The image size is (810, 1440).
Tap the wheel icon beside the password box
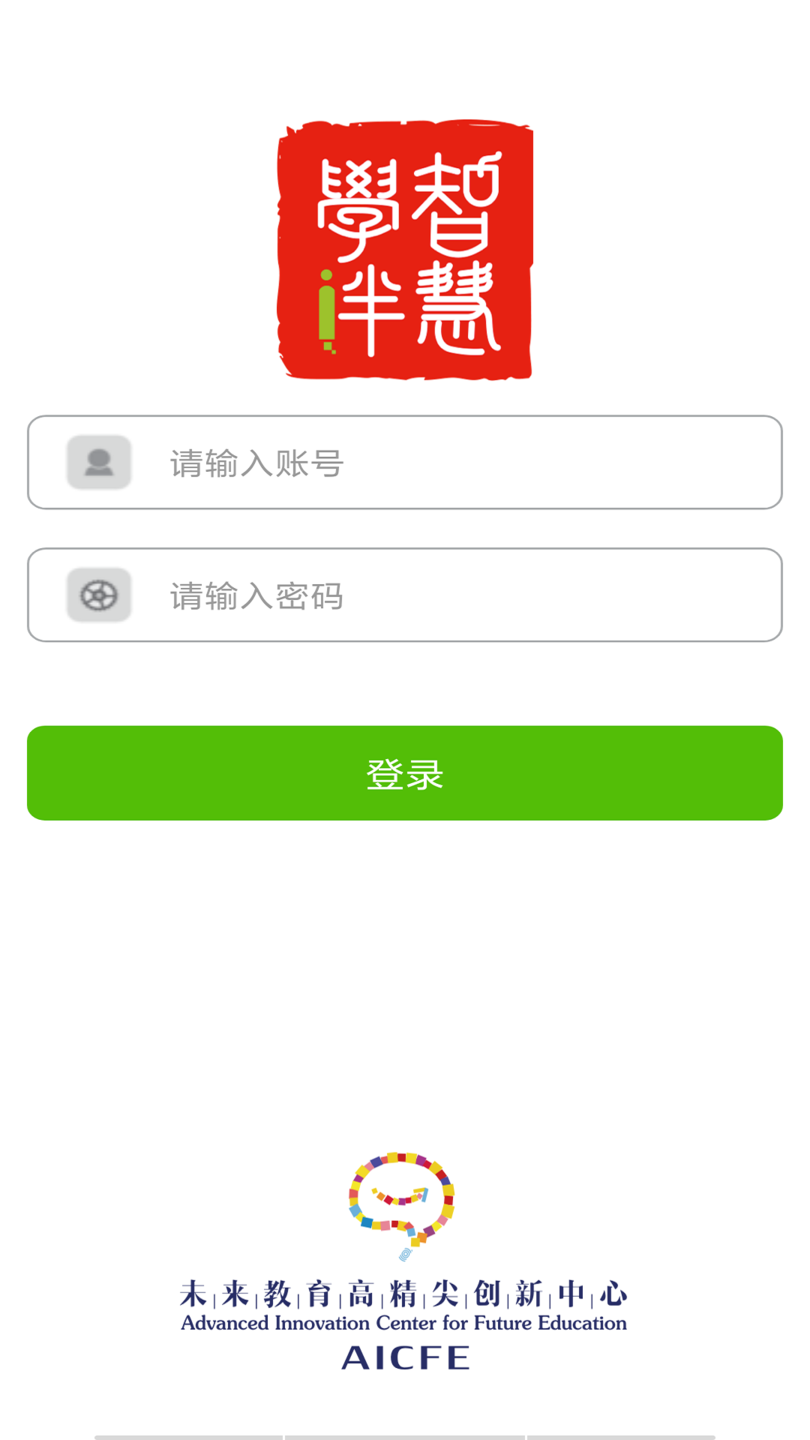coord(97,594)
